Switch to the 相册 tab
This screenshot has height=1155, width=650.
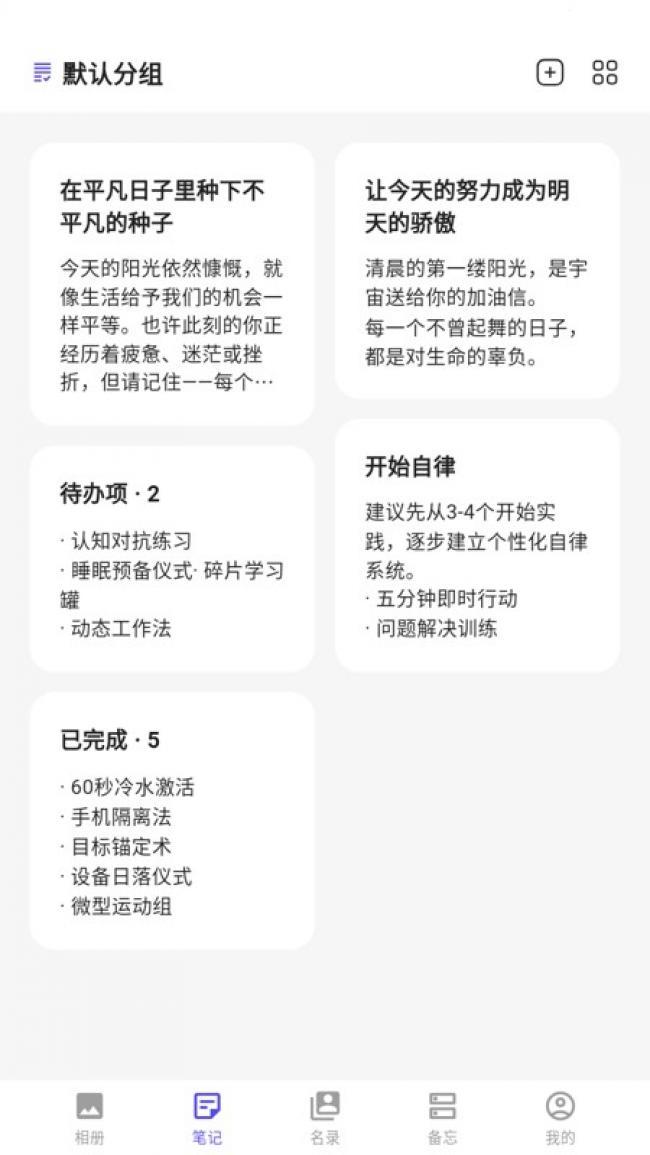tap(89, 1117)
